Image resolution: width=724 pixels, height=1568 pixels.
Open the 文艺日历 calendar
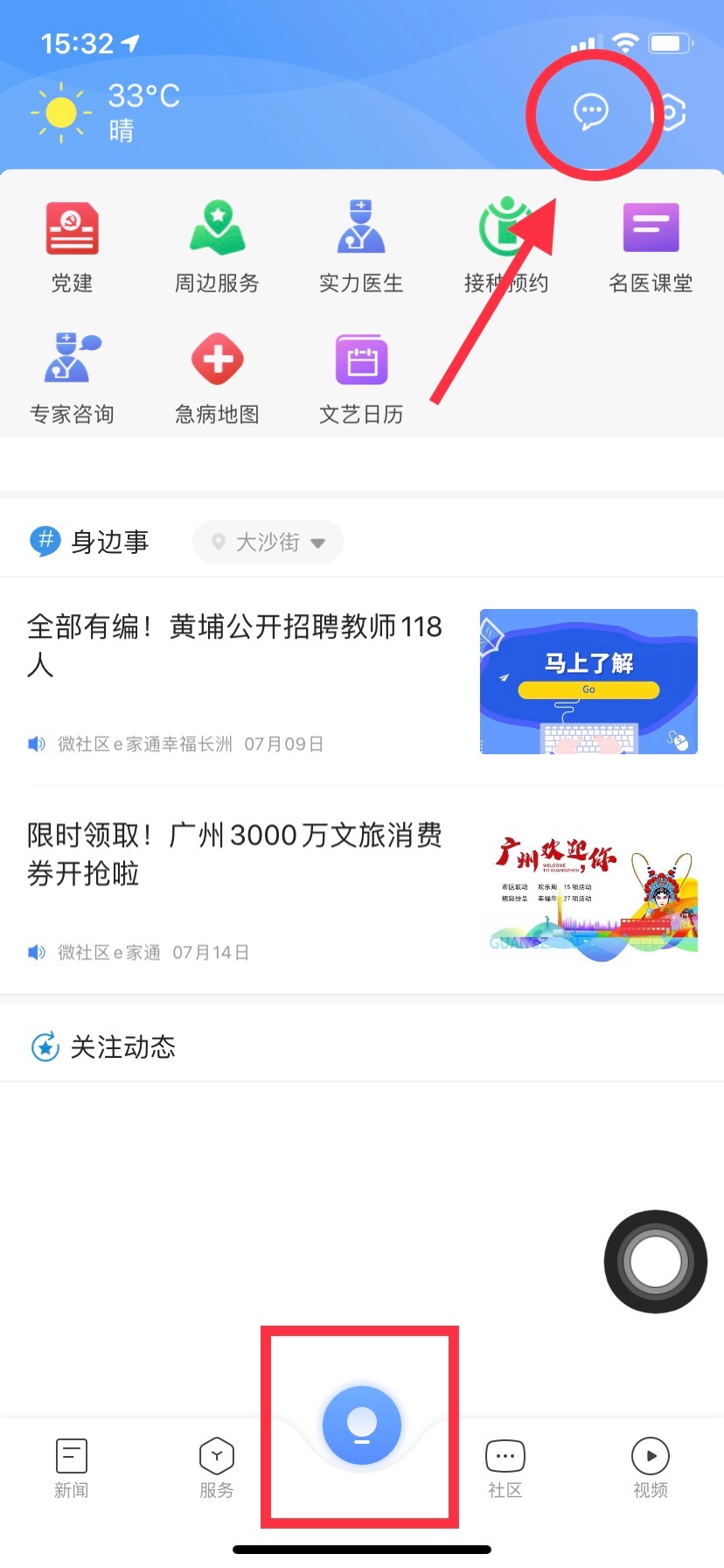point(361,378)
